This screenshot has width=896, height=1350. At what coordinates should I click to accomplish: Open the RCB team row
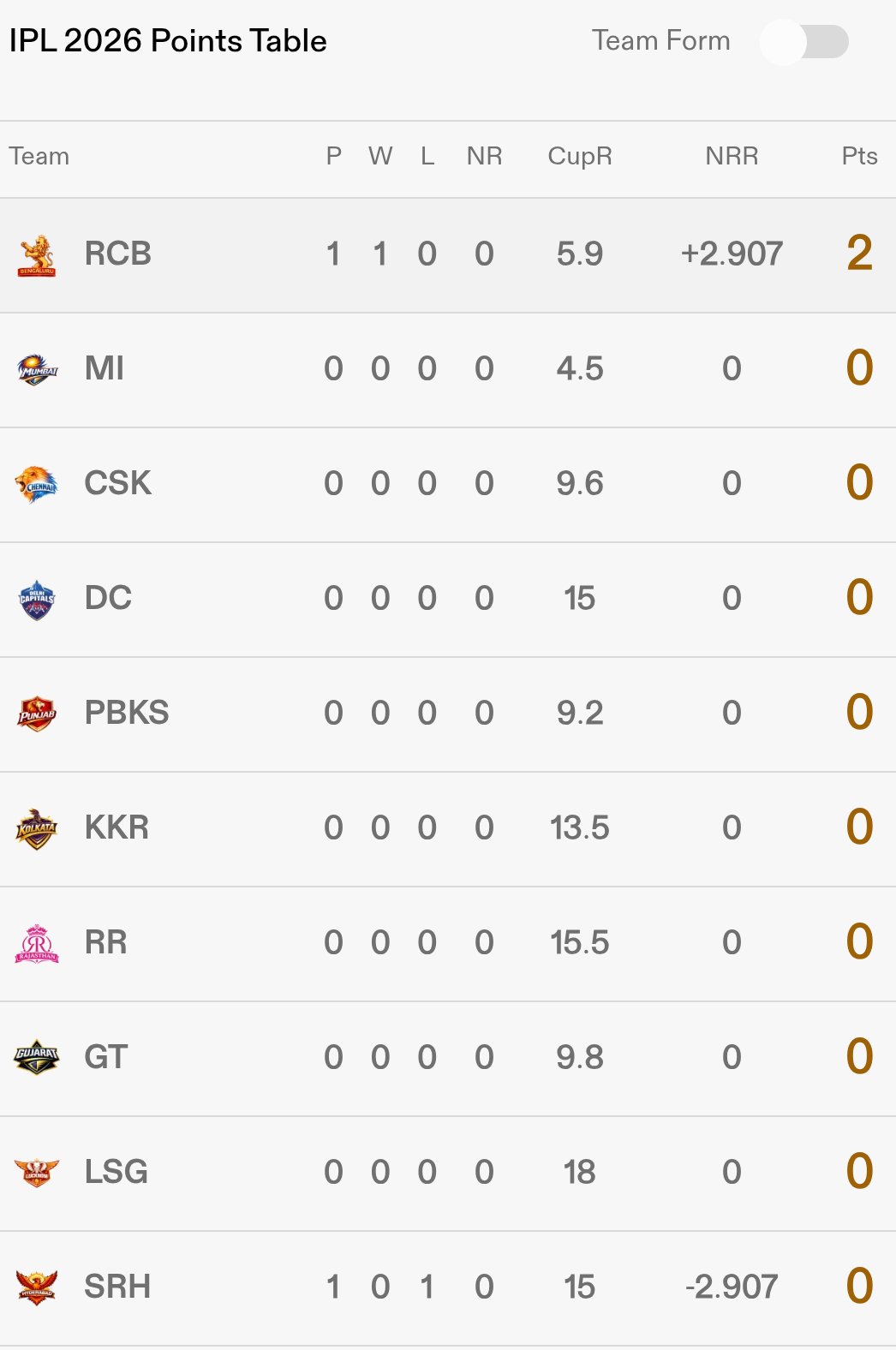117,254
